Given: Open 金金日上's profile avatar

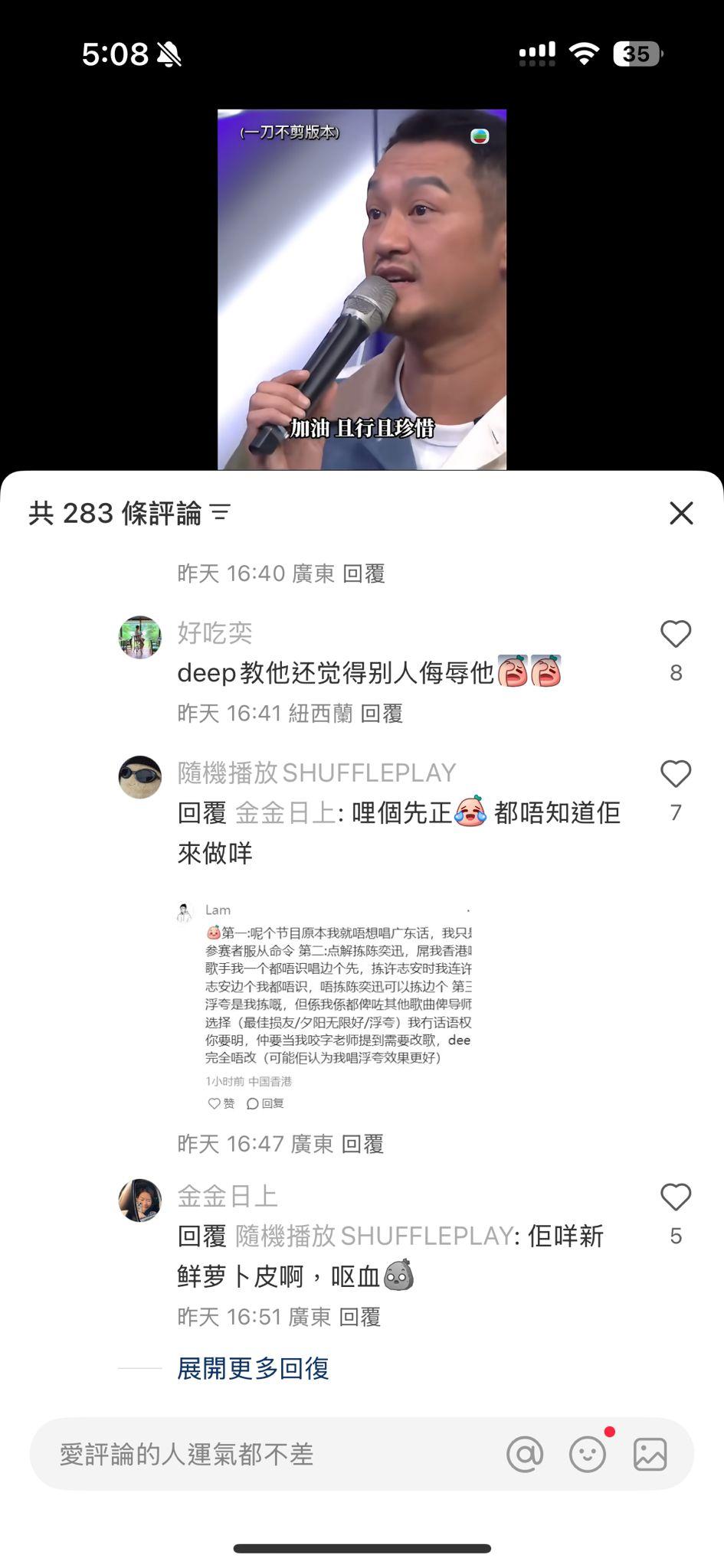Looking at the screenshot, I should point(140,1200).
